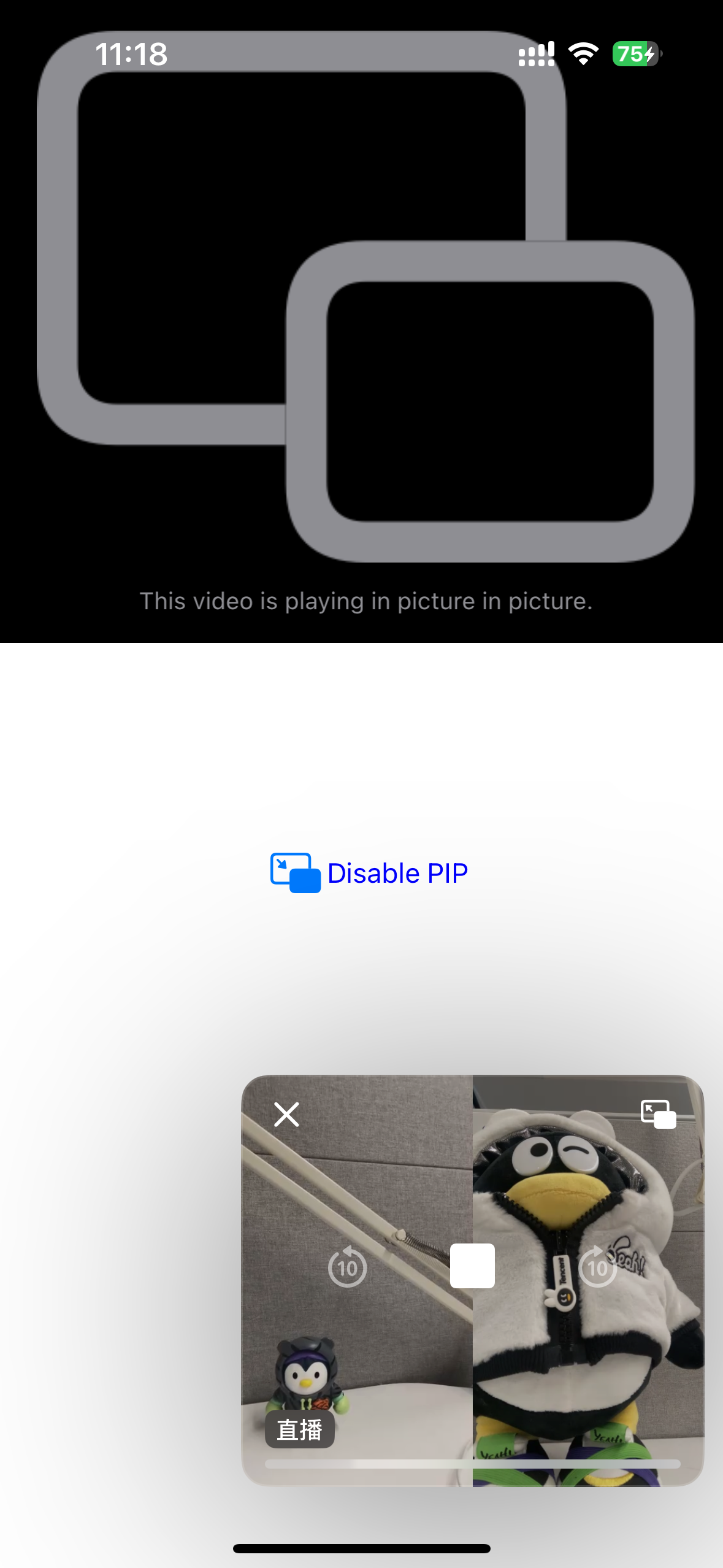Viewport: 723px width, 1568px height.
Task: Rewind the video 10 seconds
Action: [x=347, y=1267]
